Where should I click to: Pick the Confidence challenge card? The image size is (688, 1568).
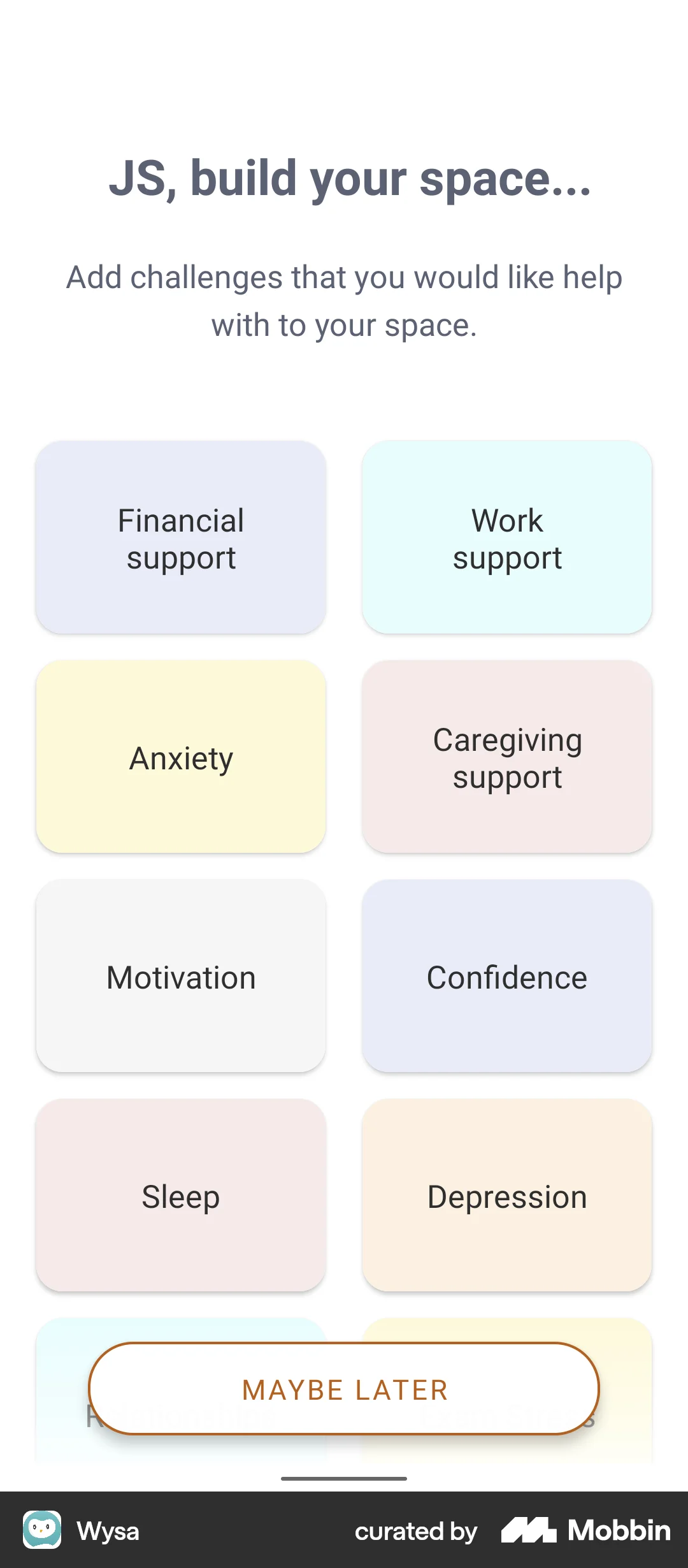pyautogui.click(x=506, y=976)
